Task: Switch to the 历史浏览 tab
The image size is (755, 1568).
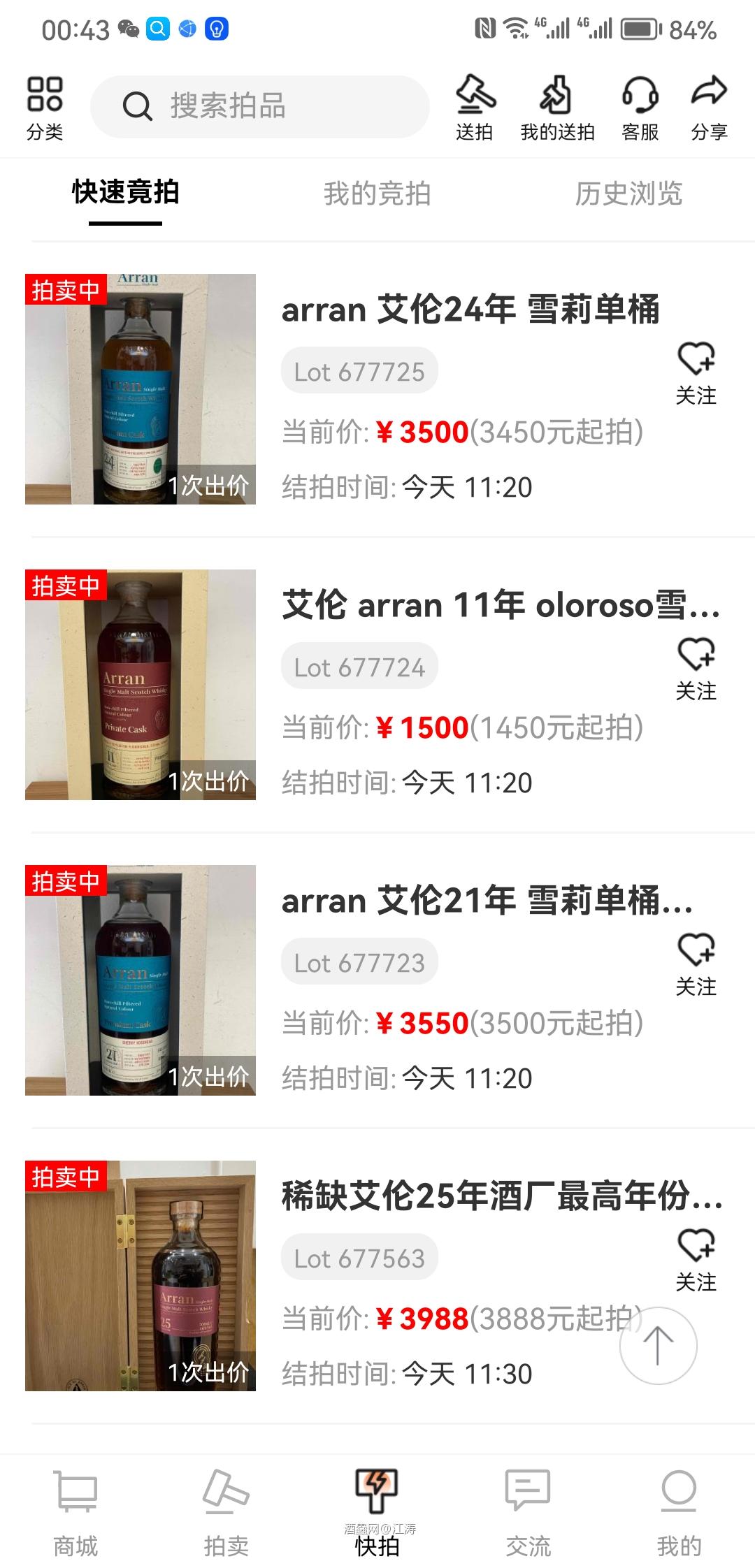Action: 629,196
